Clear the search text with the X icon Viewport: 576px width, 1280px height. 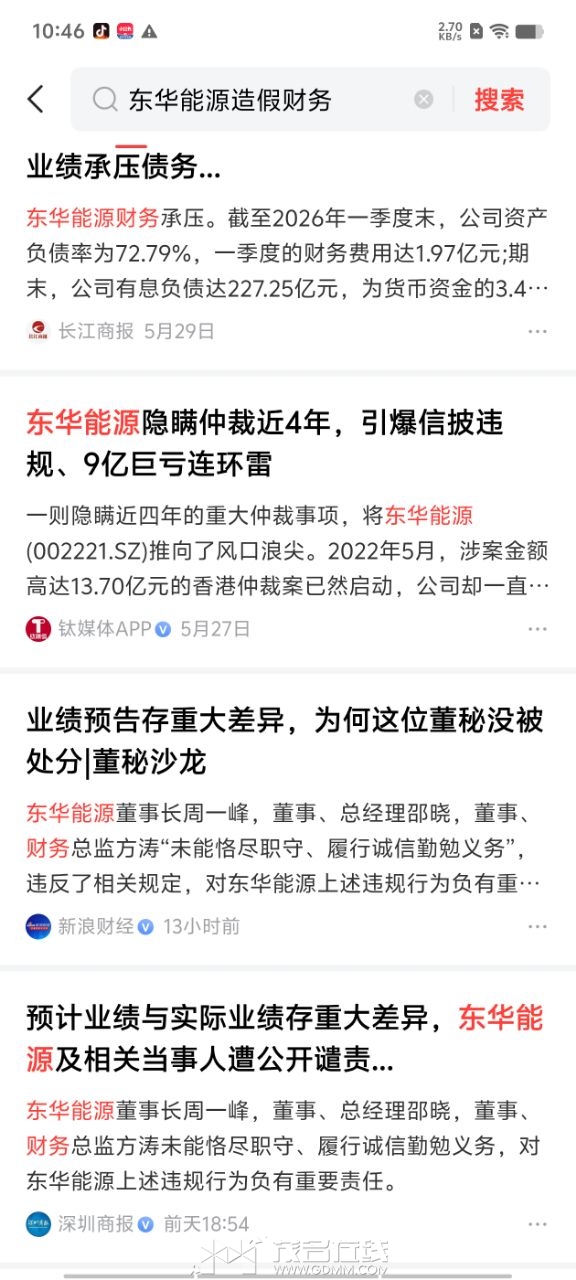pos(424,99)
